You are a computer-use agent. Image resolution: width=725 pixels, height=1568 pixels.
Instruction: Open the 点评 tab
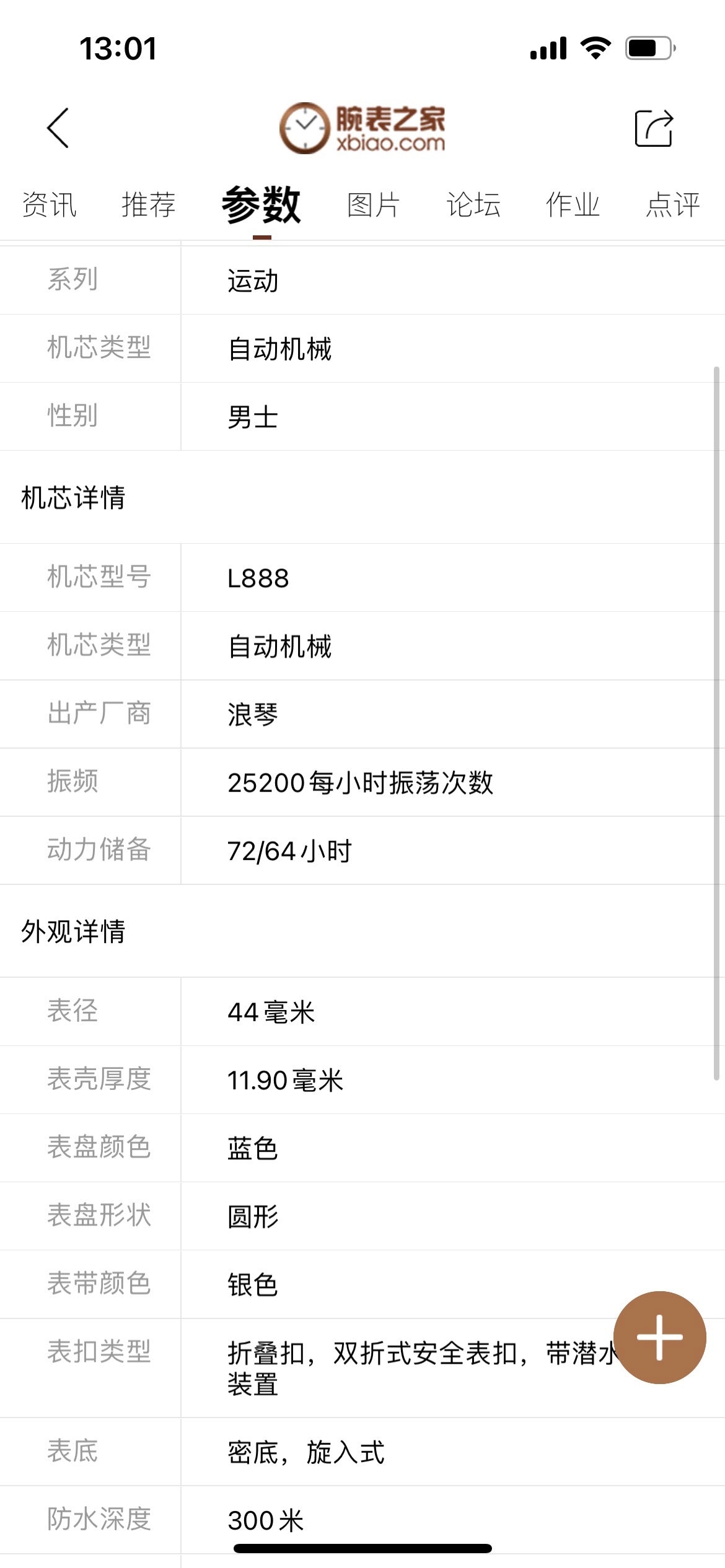[x=673, y=205]
